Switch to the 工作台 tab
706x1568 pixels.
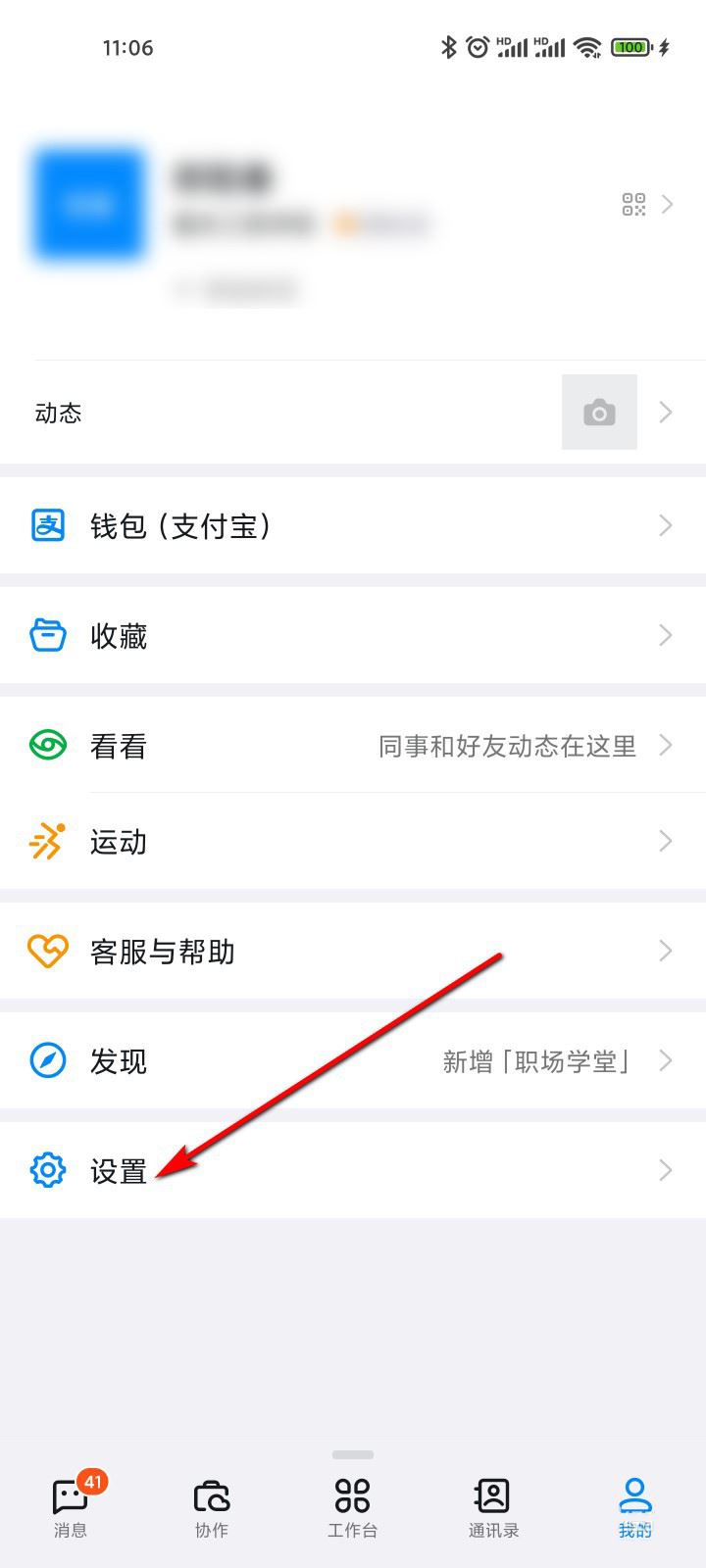[x=353, y=1507]
